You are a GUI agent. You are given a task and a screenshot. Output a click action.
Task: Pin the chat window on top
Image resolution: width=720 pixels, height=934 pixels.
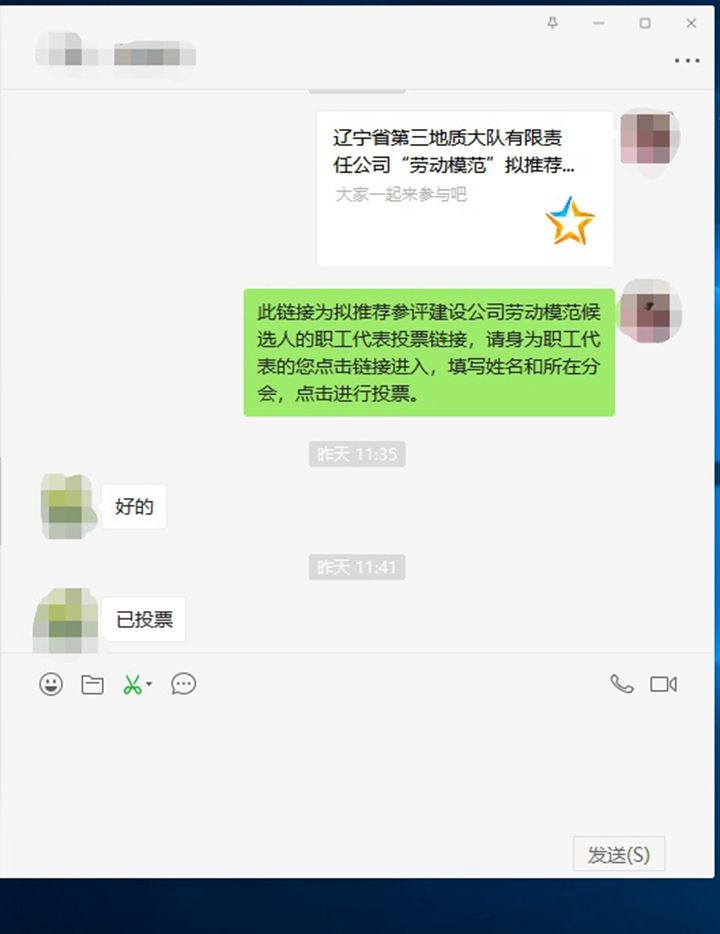point(553,23)
